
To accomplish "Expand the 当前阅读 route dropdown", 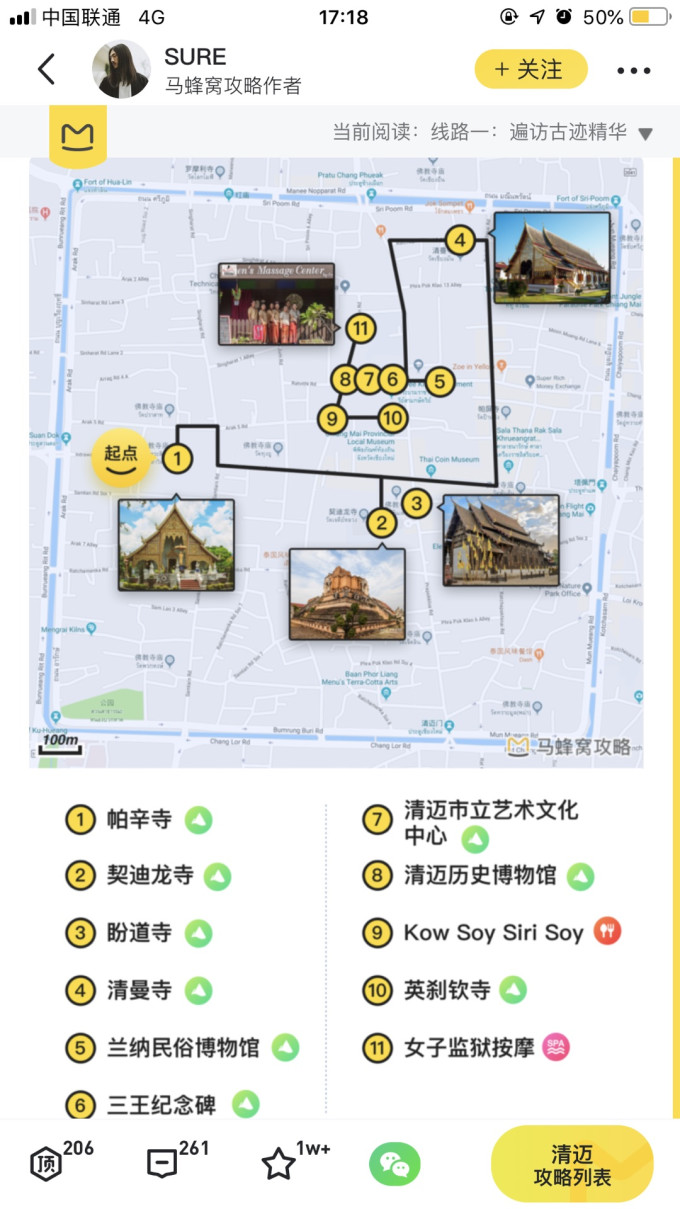I will point(645,133).
